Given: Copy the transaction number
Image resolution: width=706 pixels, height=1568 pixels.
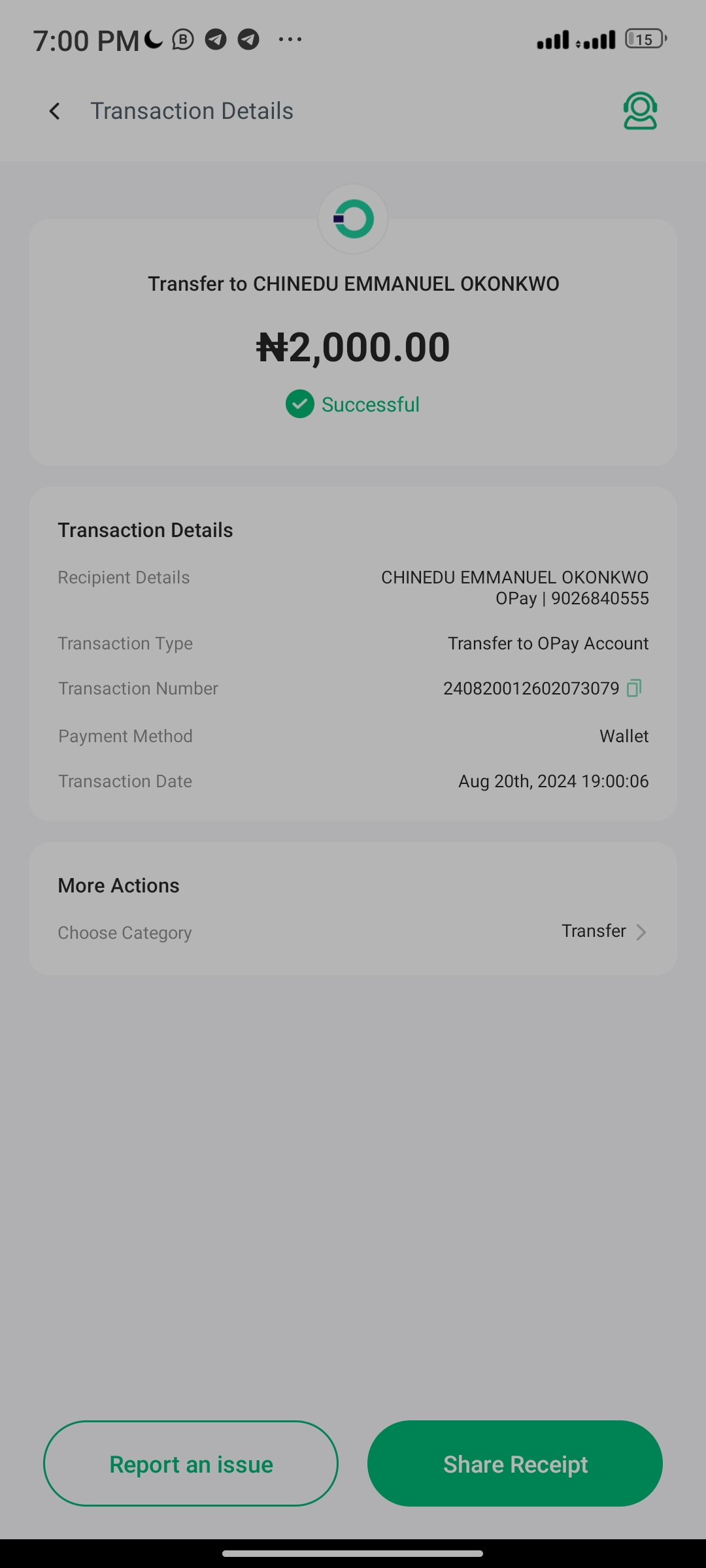Looking at the screenshot, I should click(633, 688).
